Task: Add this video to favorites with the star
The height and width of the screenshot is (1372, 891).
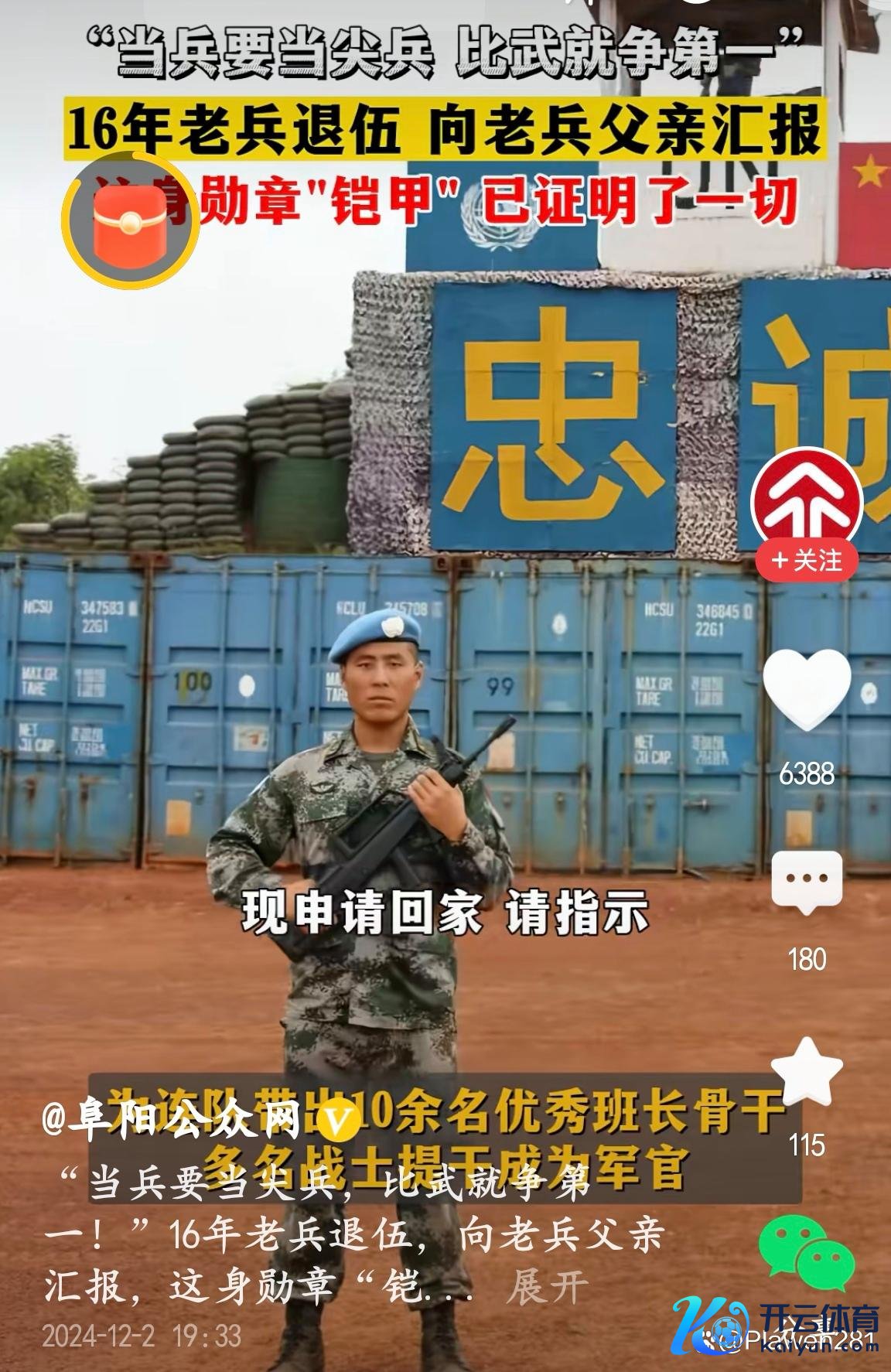Action: 807,1072
